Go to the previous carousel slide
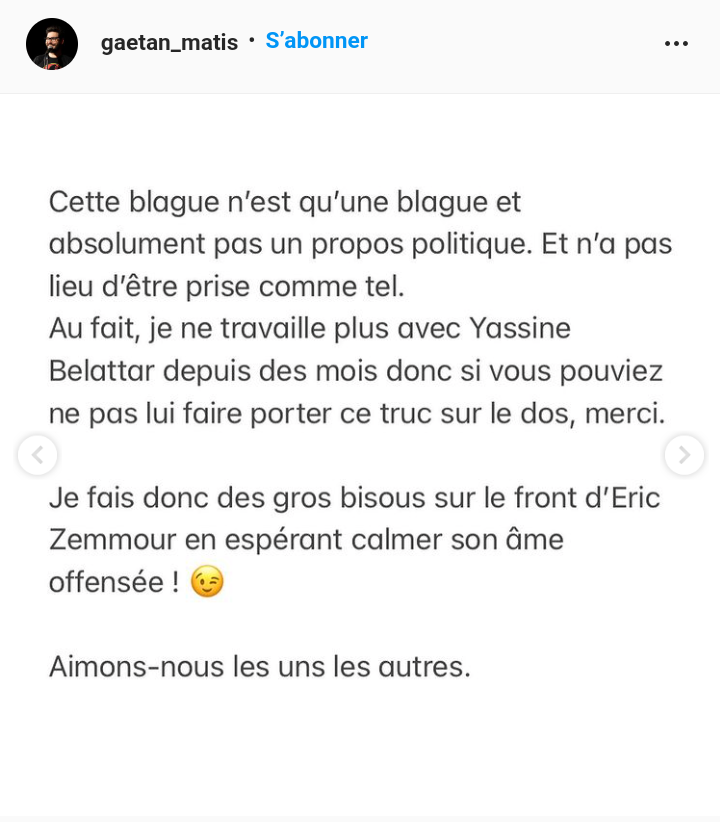Image resolution: width=720 pixels, height=822 pixels. [37, 455]
